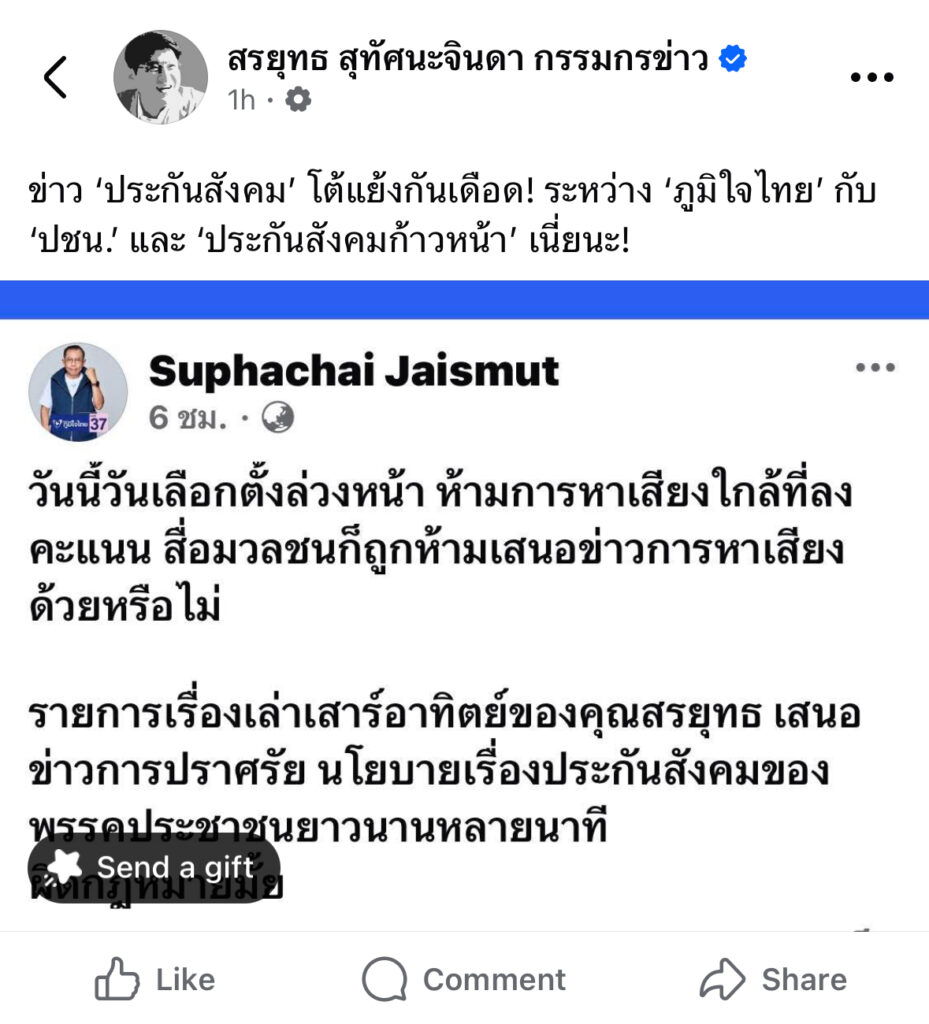Like this post

(155, 979)
